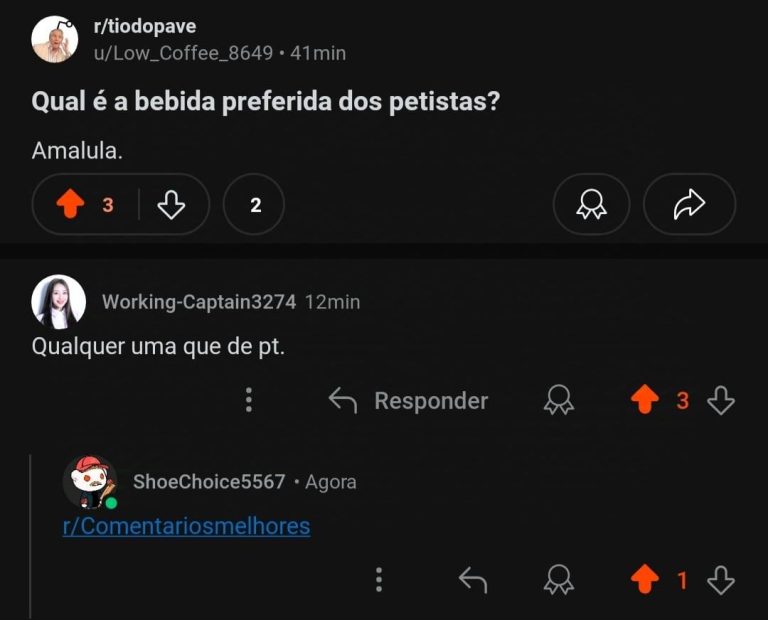Upvote ShoeChoice5567's comment
Screen dimensions: 768x620
tap(646, 580)
